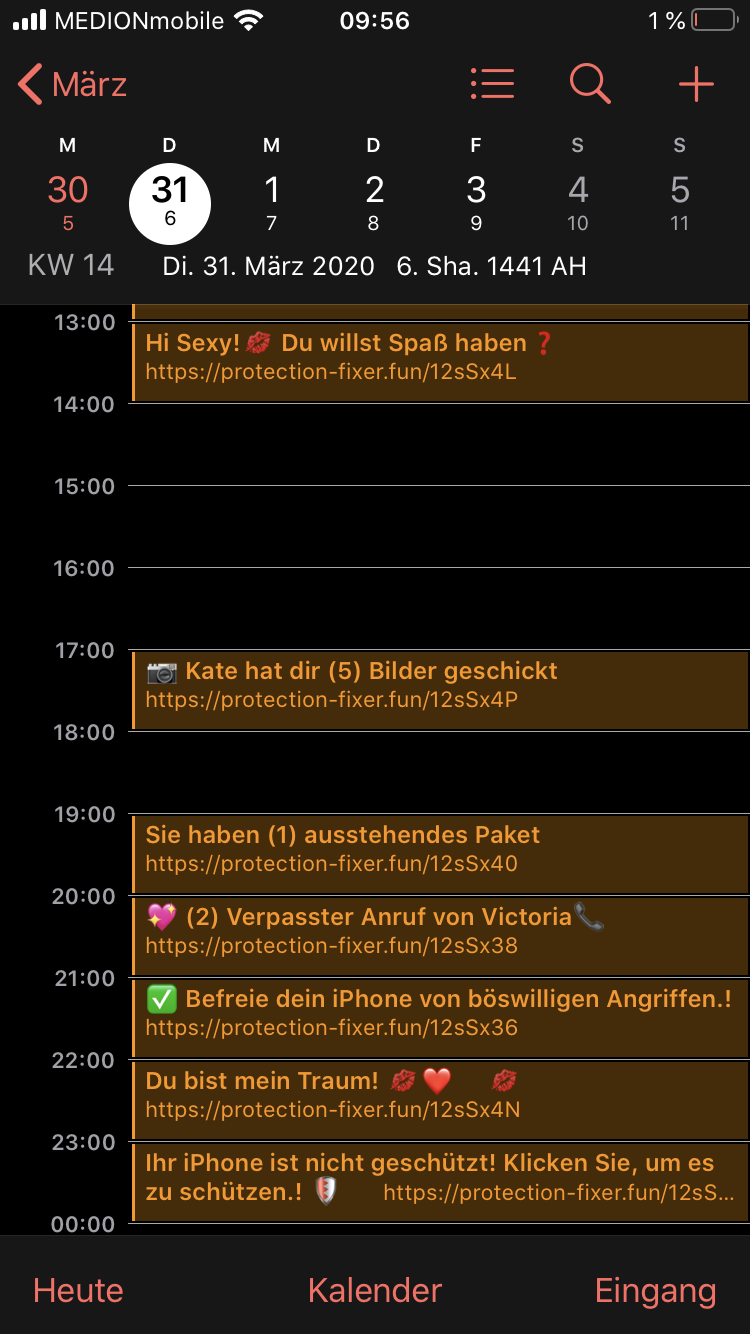Go back to the März month view

(x=72, y=85)
